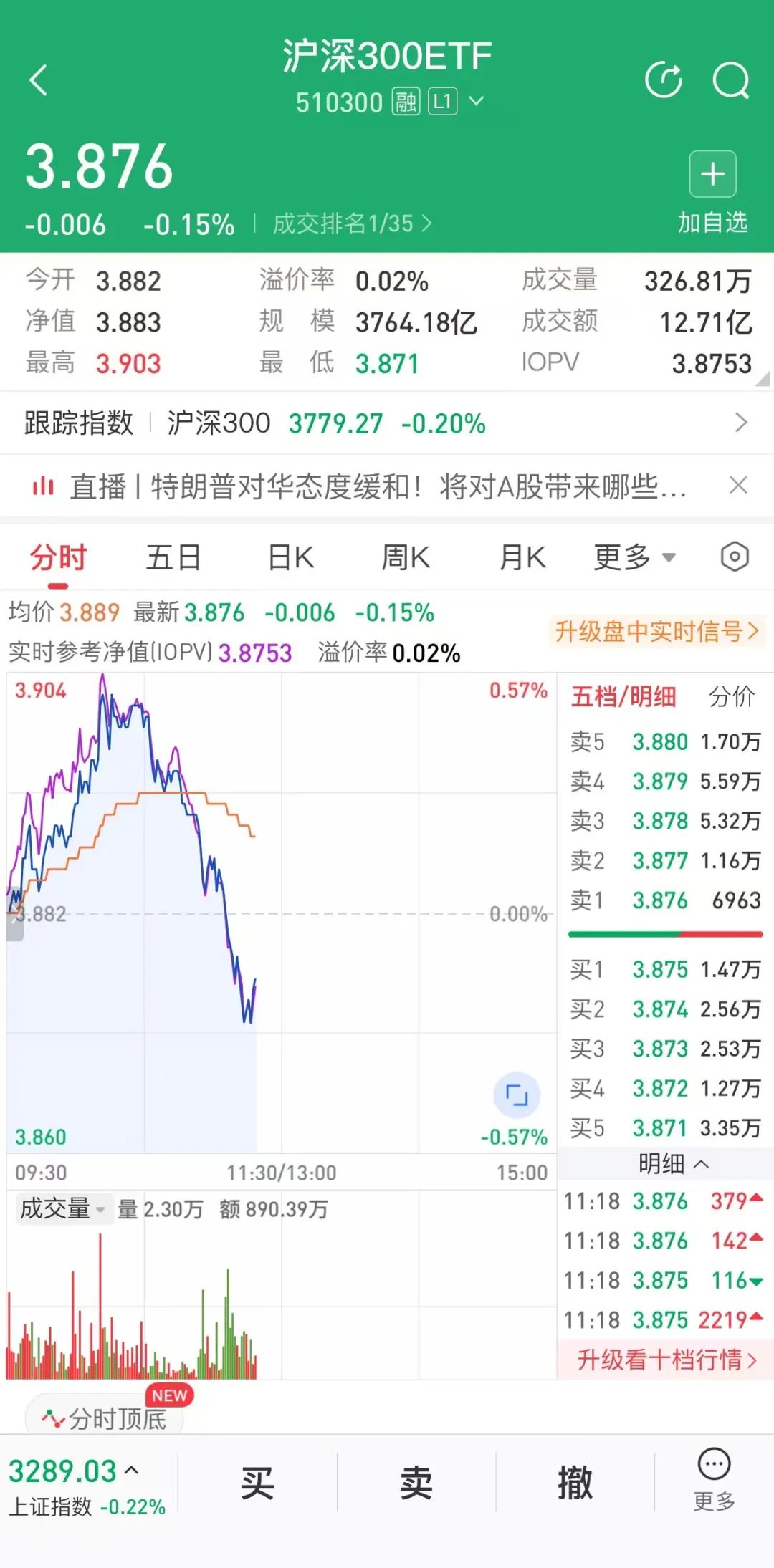The width and height of the screenshot is (774, 1568).
Task: Open the search magnifier icon
Action: tap(730, 80)
